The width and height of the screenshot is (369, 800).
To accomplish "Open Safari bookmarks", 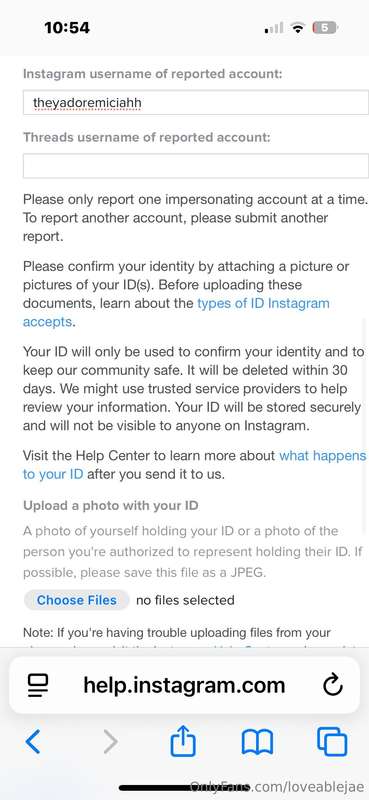I will pyautogui.click(x=257, y=742).
